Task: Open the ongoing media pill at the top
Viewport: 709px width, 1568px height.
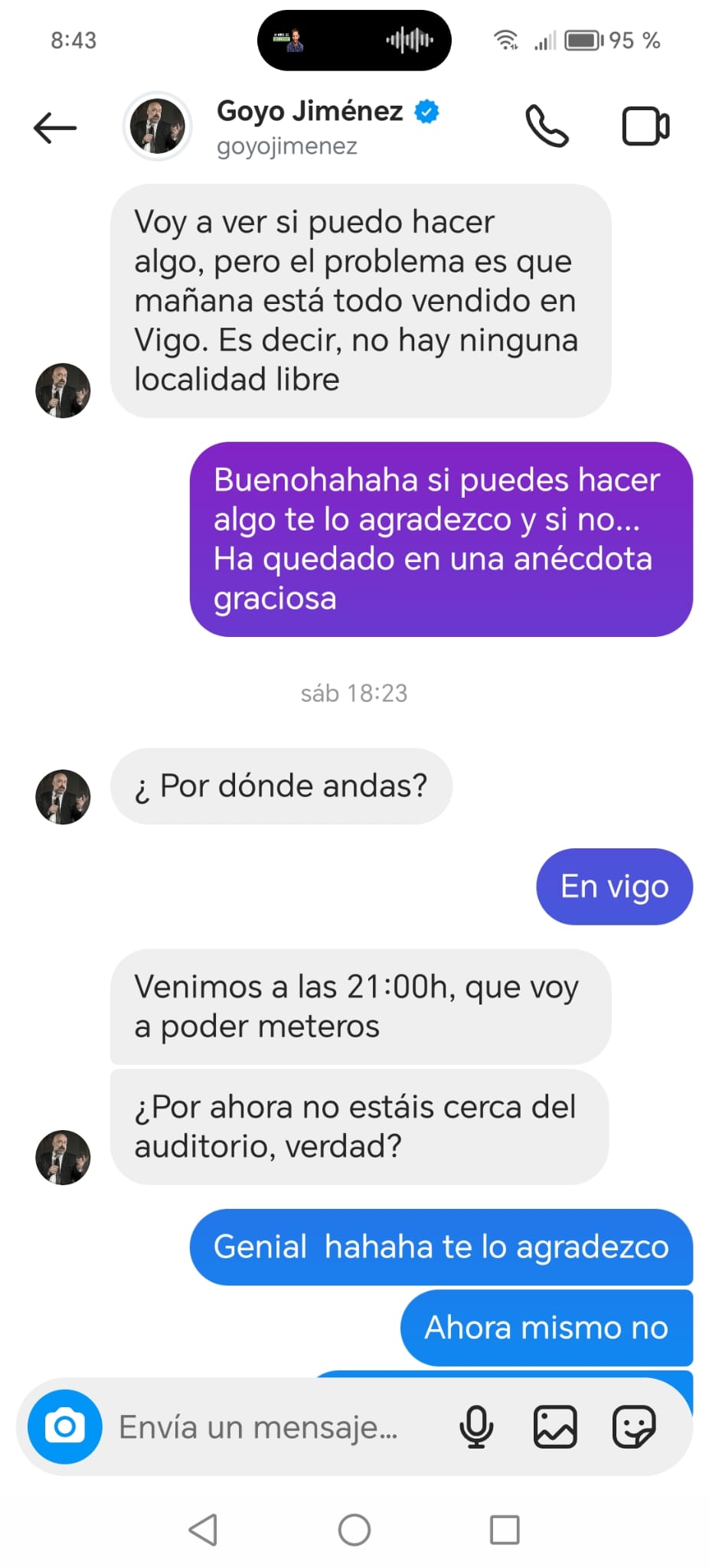Action: tap(354, 40)
